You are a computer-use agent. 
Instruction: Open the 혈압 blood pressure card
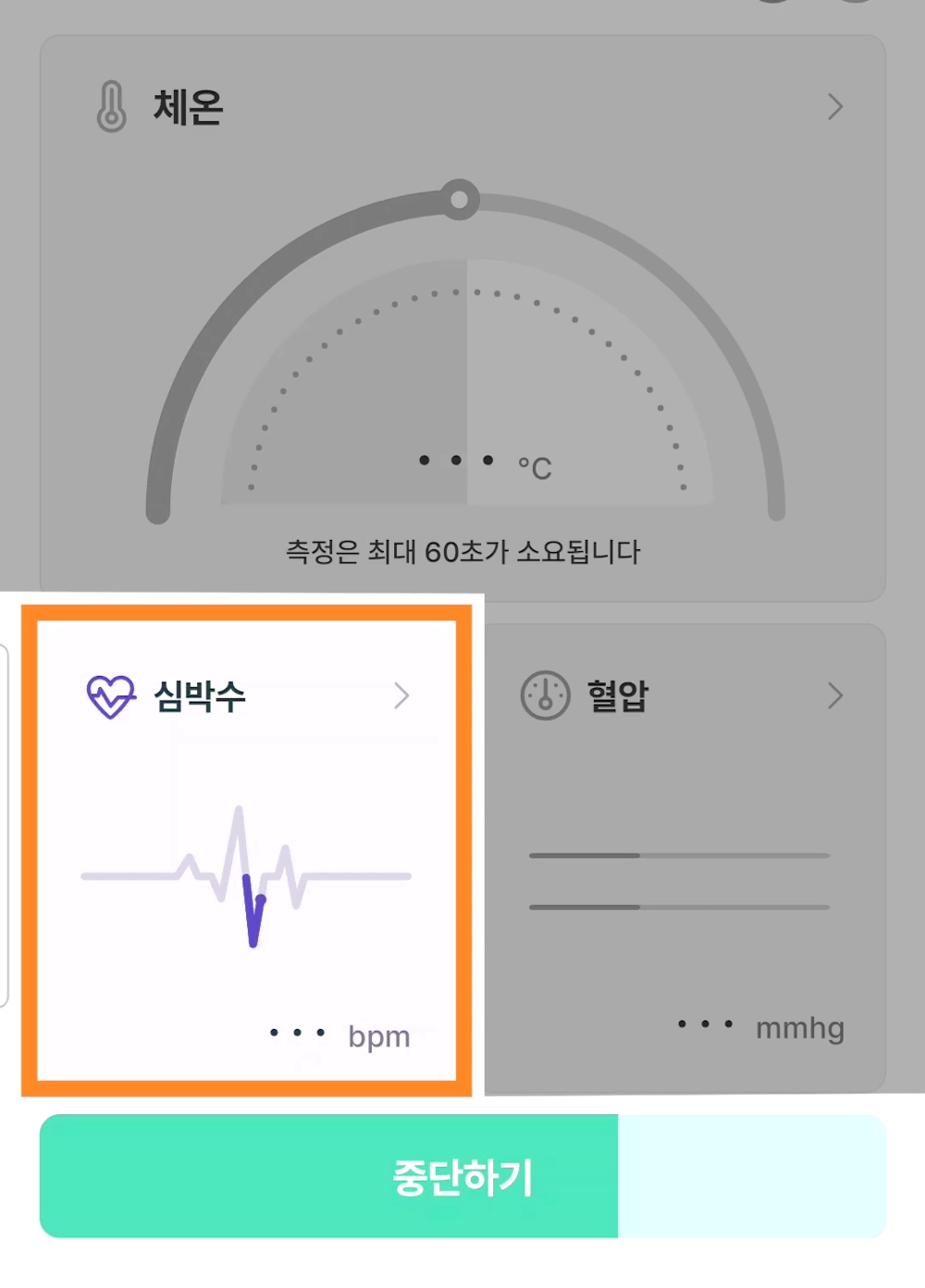684,858
